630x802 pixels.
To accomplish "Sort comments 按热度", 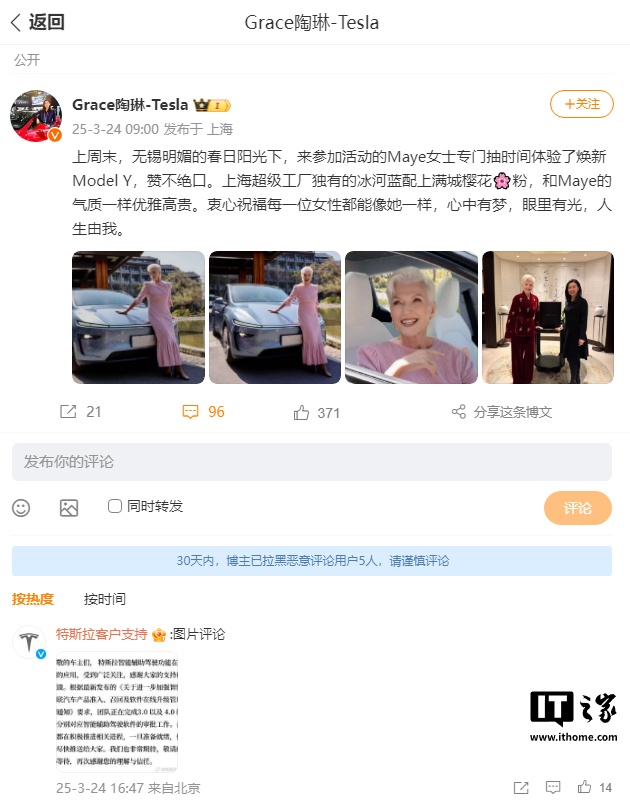I will [33, 599].
